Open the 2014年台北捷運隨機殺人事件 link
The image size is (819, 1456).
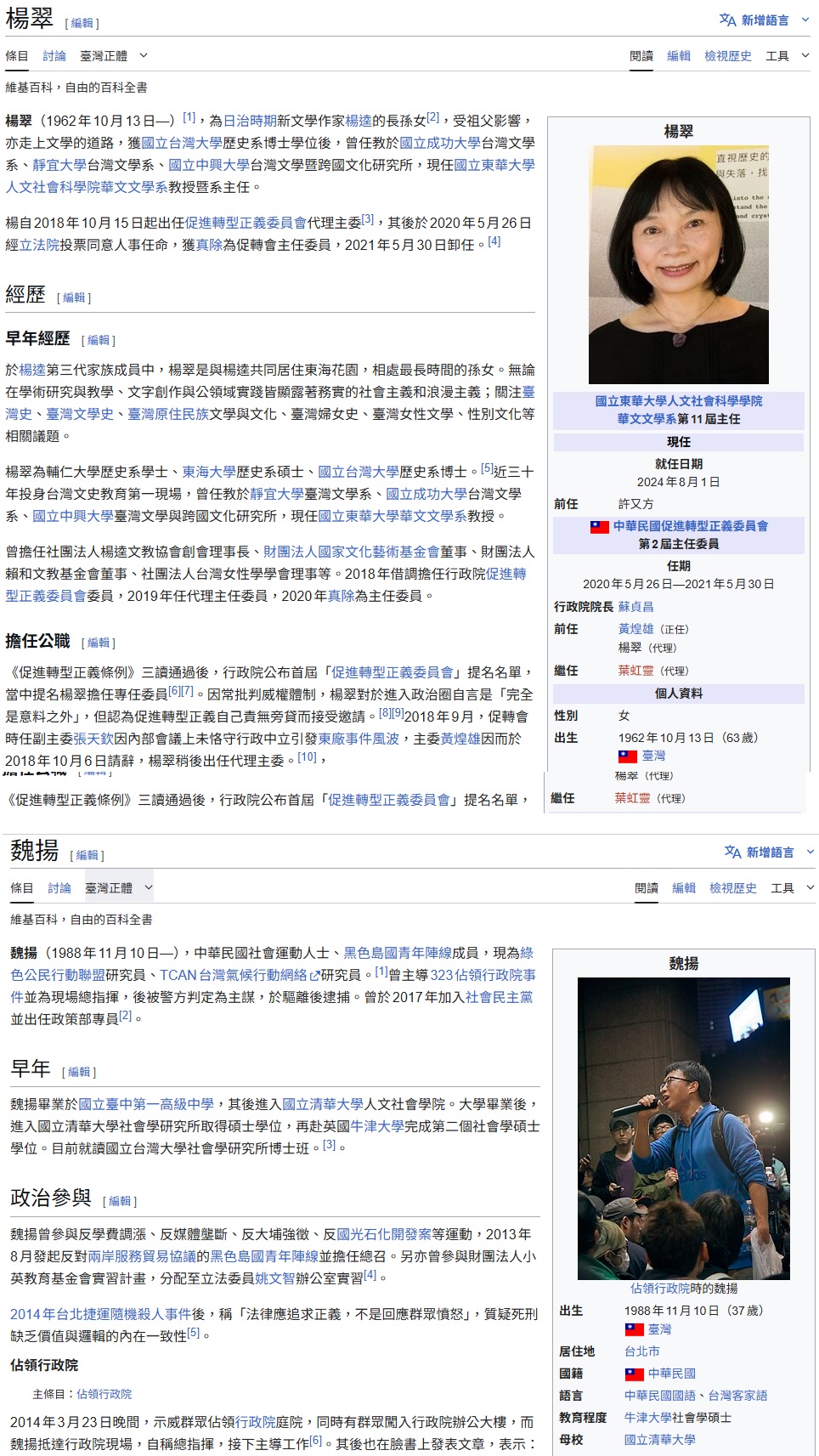[107, 1314]
